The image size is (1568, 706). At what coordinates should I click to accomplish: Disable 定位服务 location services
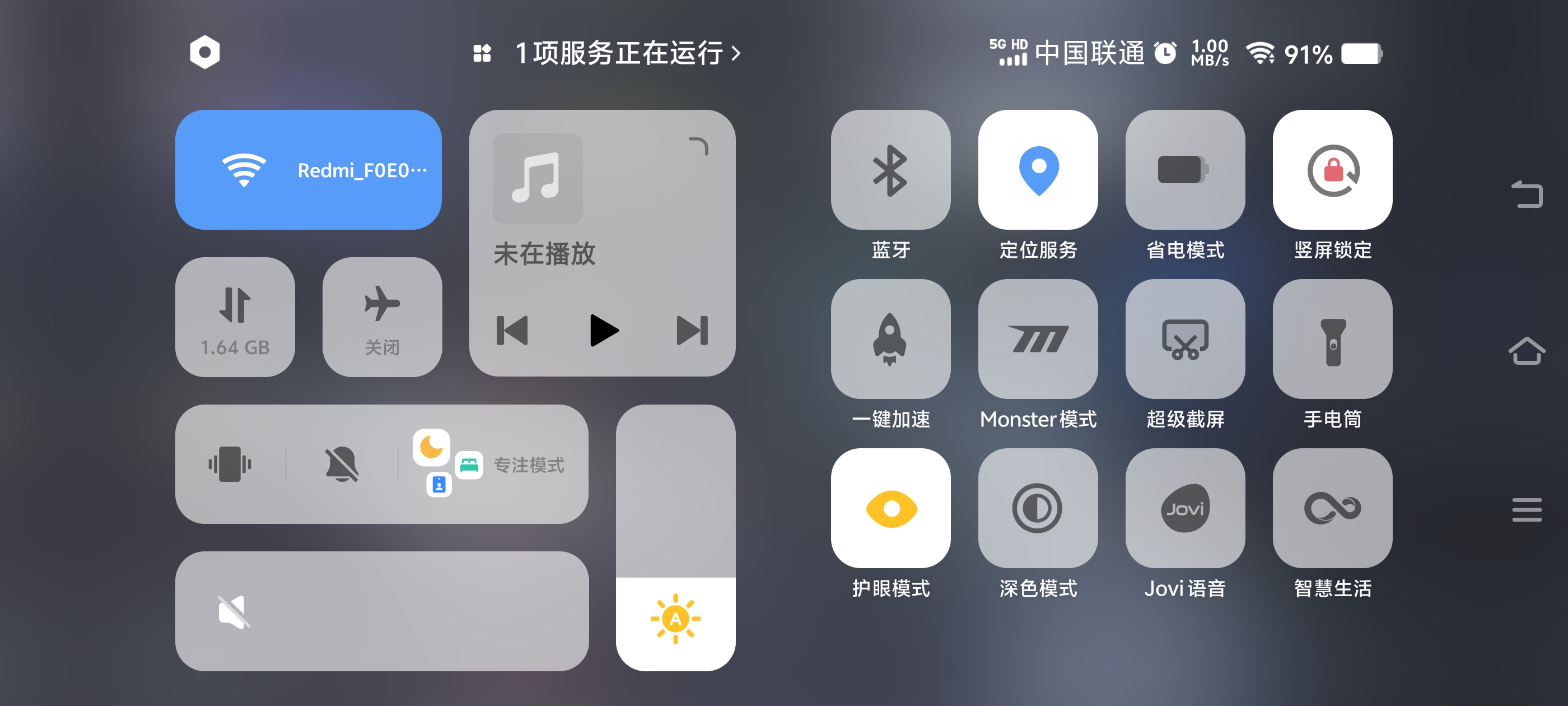click(1038, 170)
